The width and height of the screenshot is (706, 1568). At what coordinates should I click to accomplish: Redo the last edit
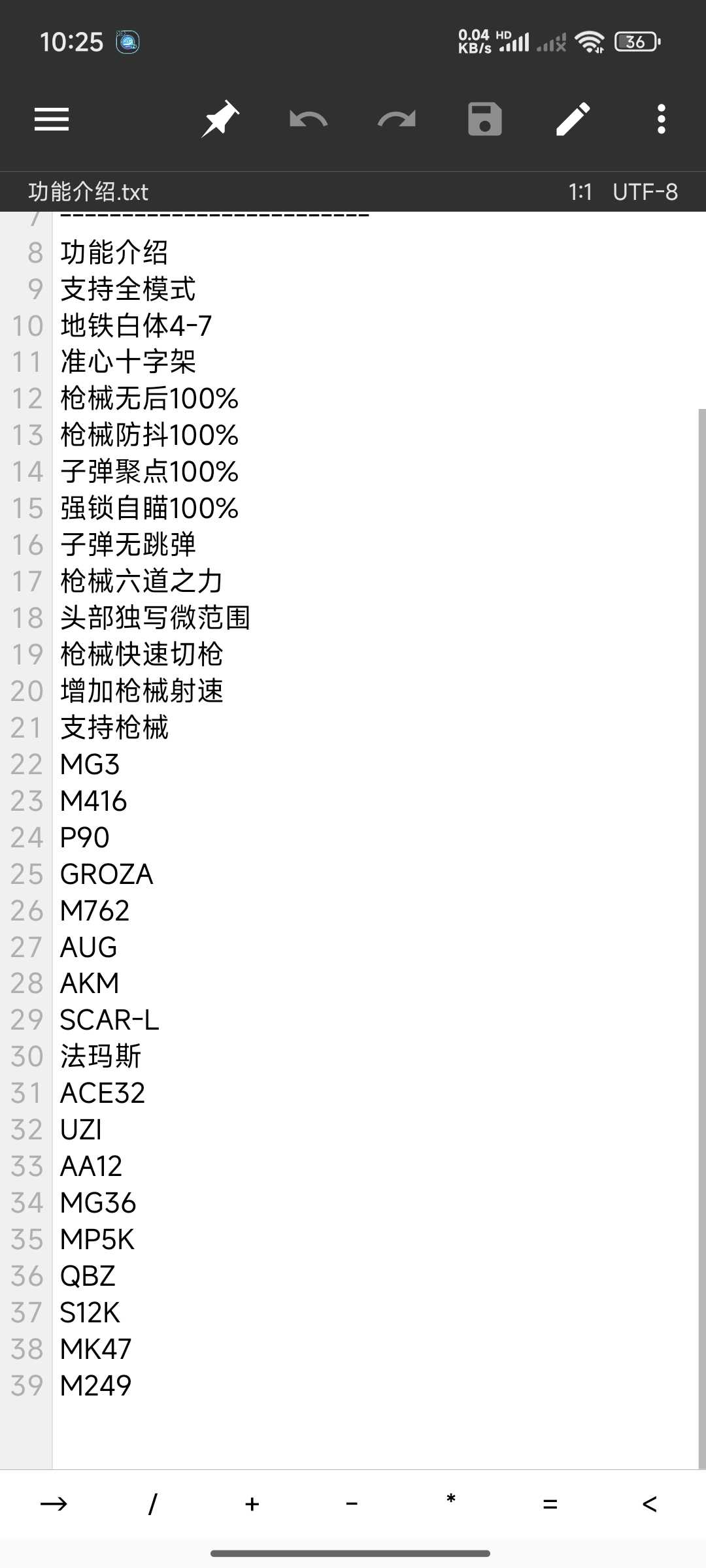click(397, 120)
